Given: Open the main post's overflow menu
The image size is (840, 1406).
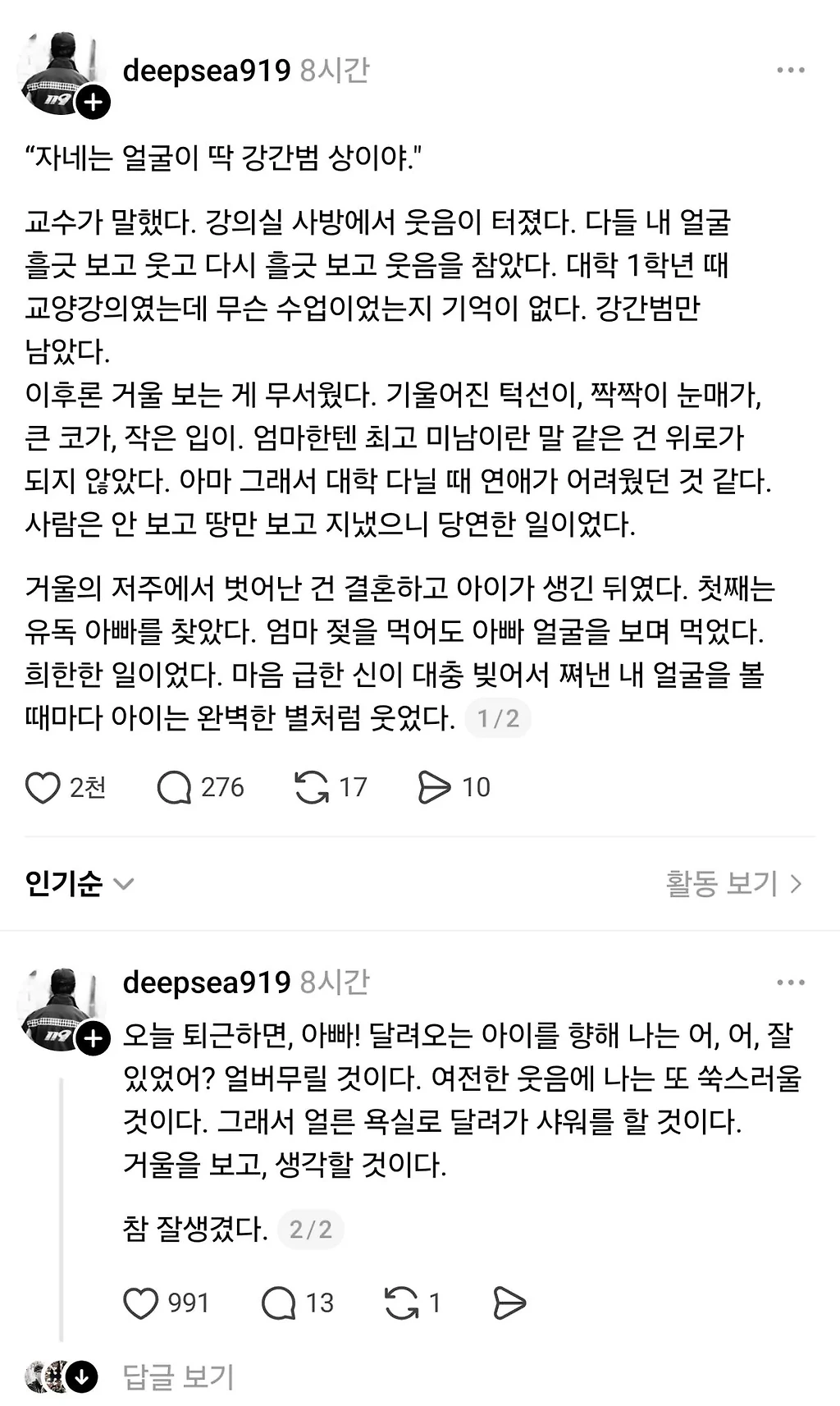Looking at the screenshot, I should (x=790, y=71).
